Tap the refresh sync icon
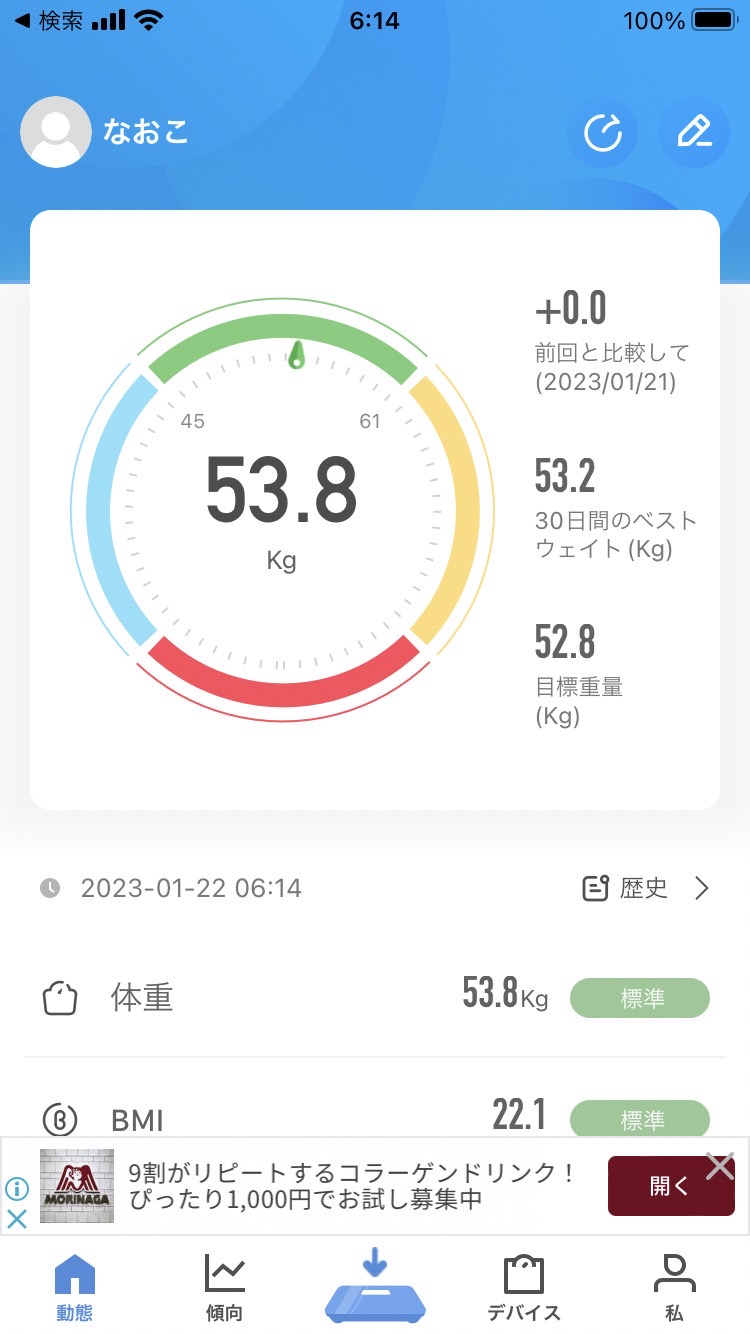The width and height of the screenshot is (750, 1334). click(x=602, y=132)
